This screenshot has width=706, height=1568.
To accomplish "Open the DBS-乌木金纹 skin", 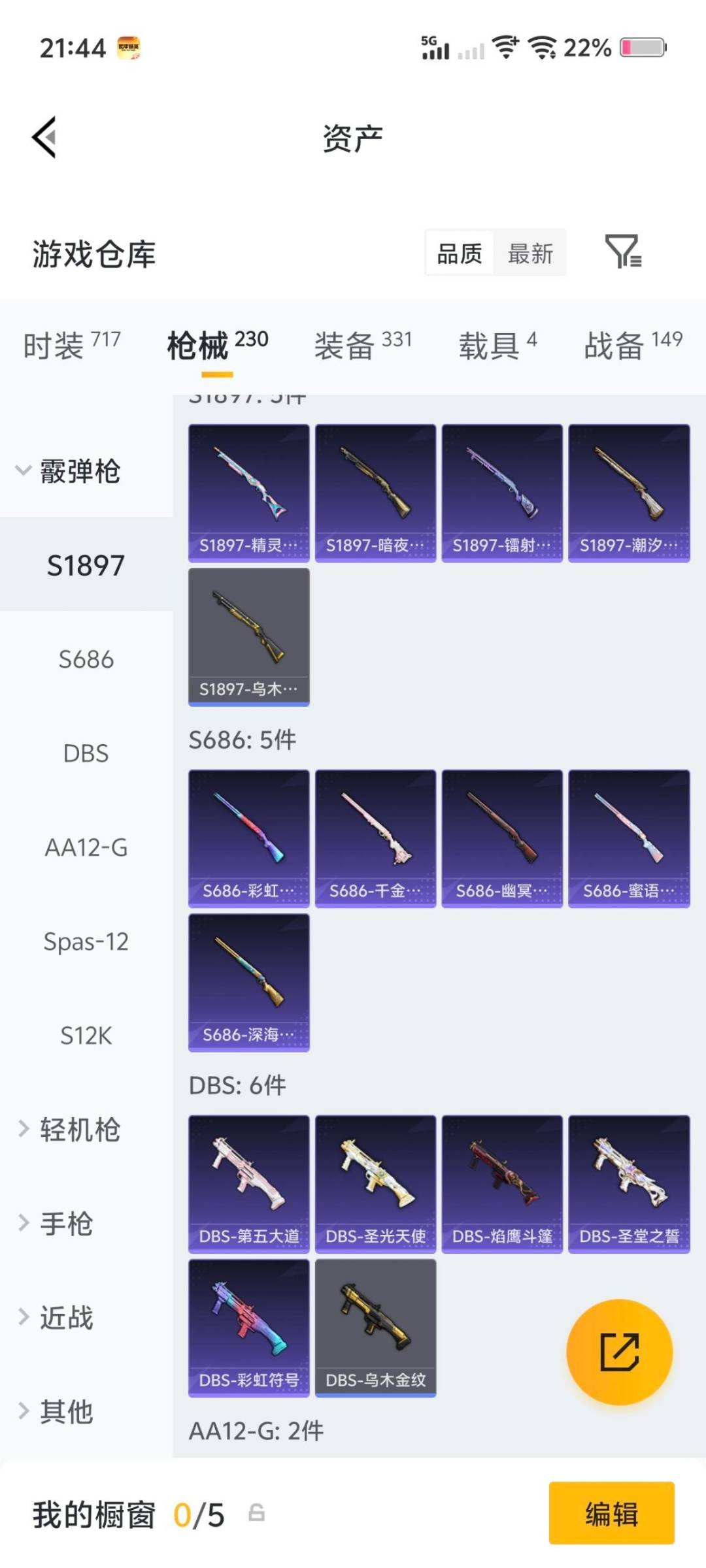I will coord(375,1327).
